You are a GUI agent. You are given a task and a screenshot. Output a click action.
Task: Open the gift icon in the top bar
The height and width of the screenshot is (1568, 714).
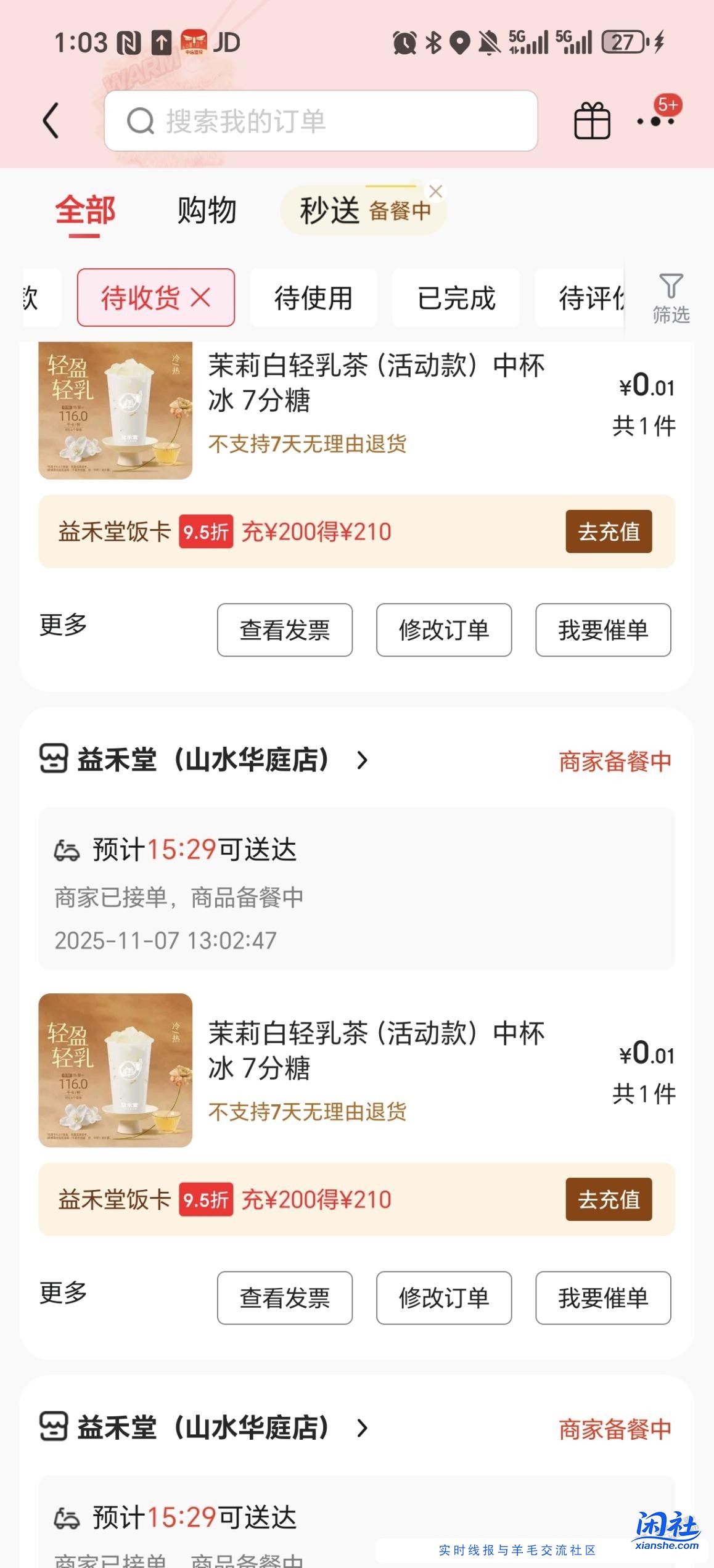591,121
